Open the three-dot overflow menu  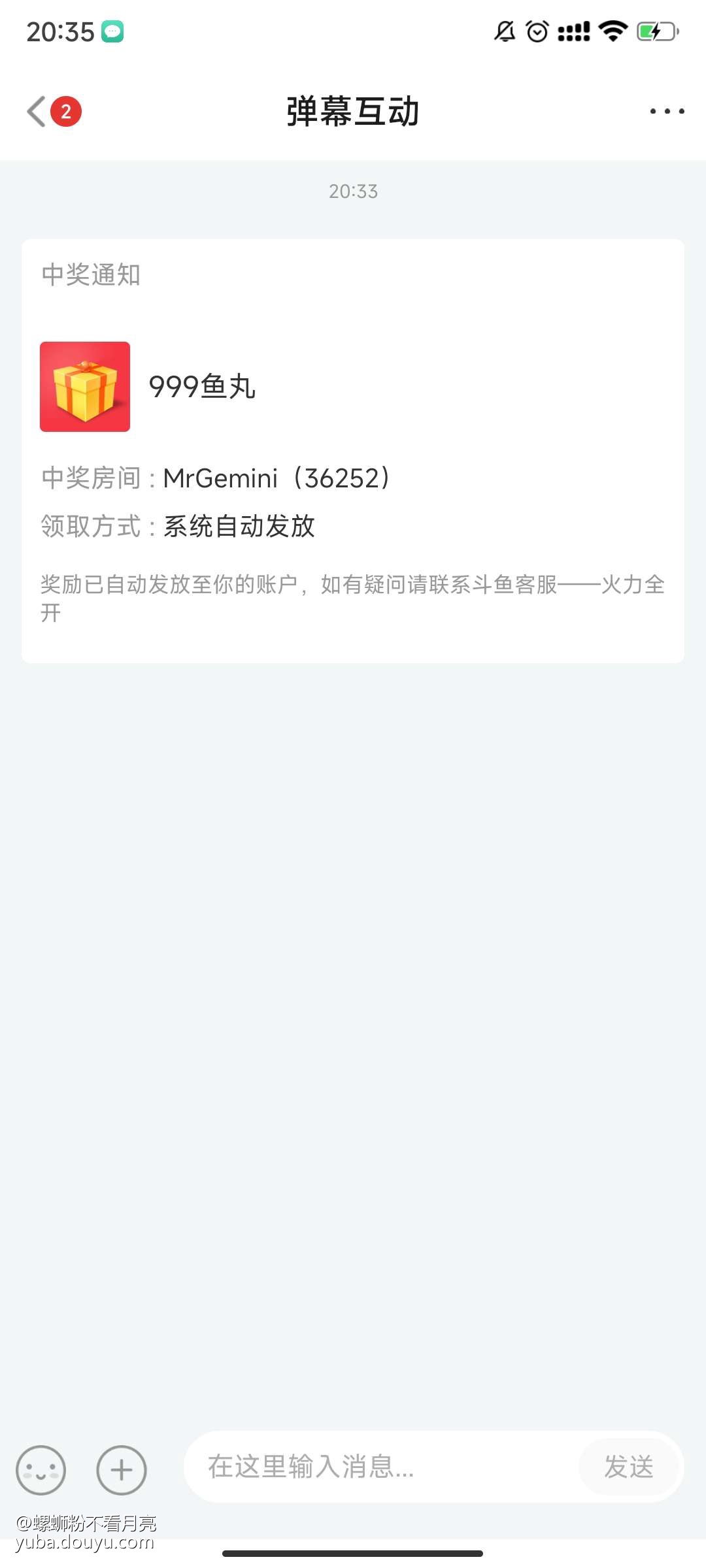(667, 112)
